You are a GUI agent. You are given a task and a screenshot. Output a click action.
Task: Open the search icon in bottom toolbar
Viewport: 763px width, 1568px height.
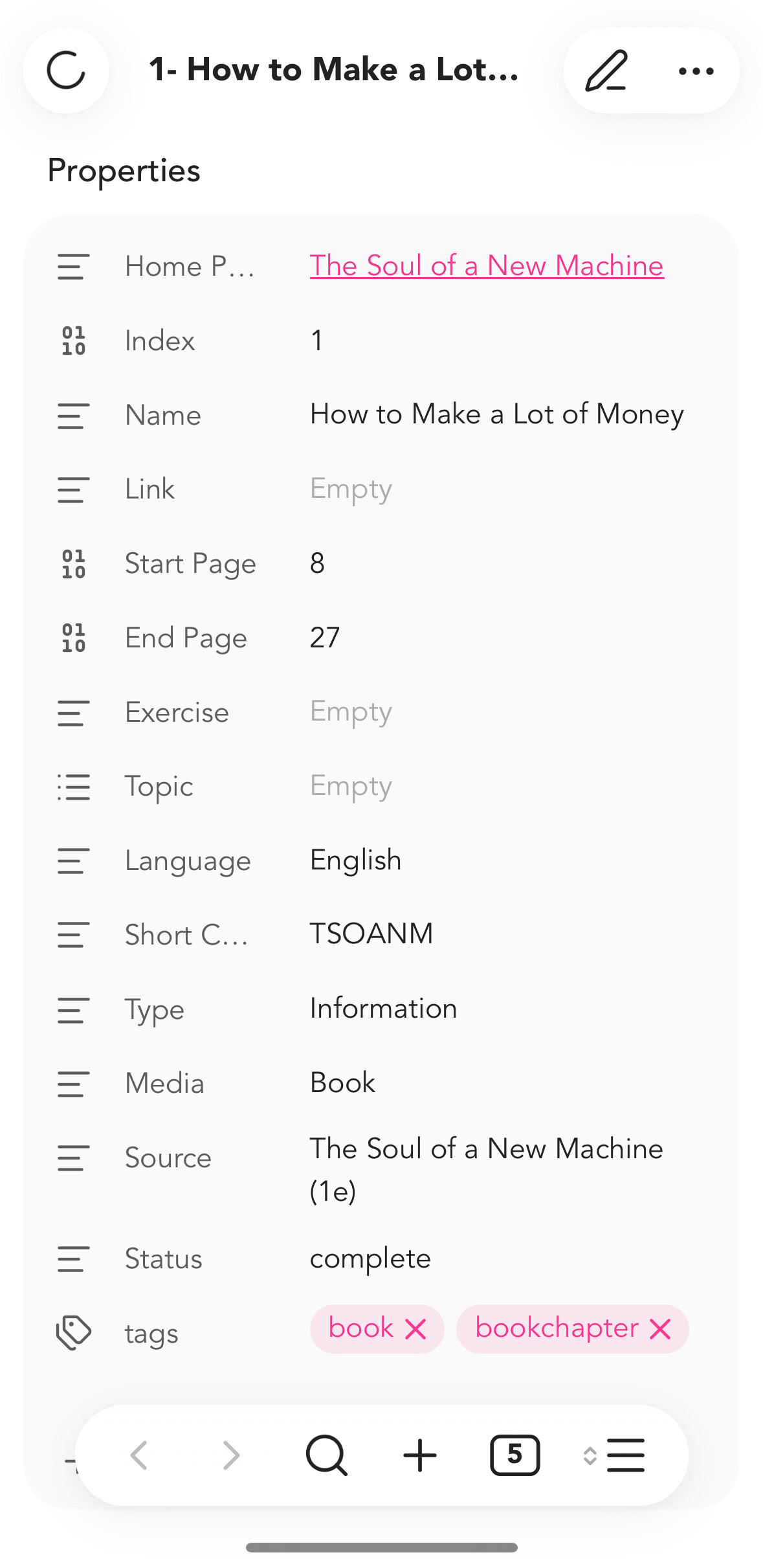pos(327,1455)
